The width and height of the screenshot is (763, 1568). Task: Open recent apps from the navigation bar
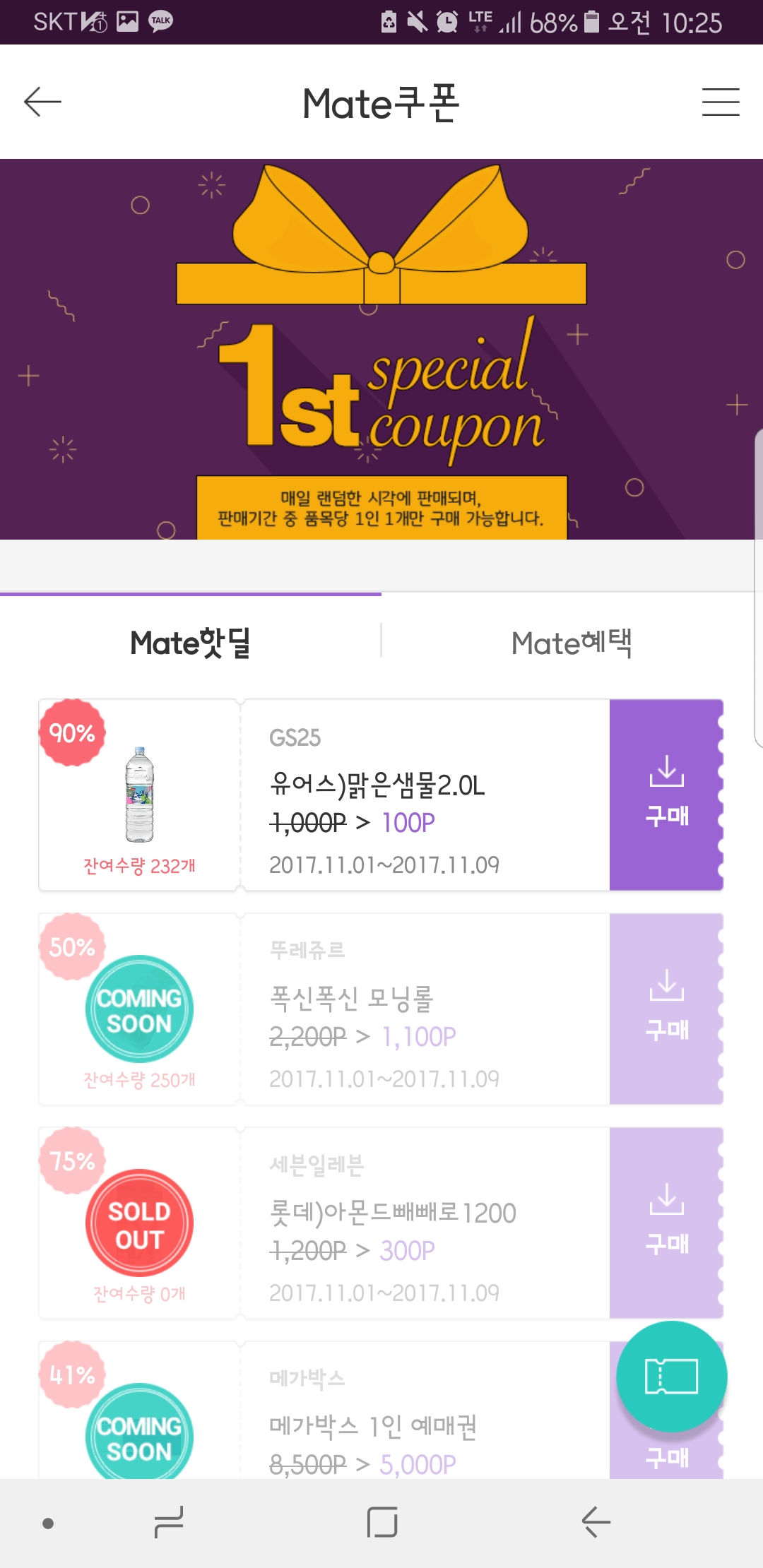pyautogui.click(x=169, y=1522)
